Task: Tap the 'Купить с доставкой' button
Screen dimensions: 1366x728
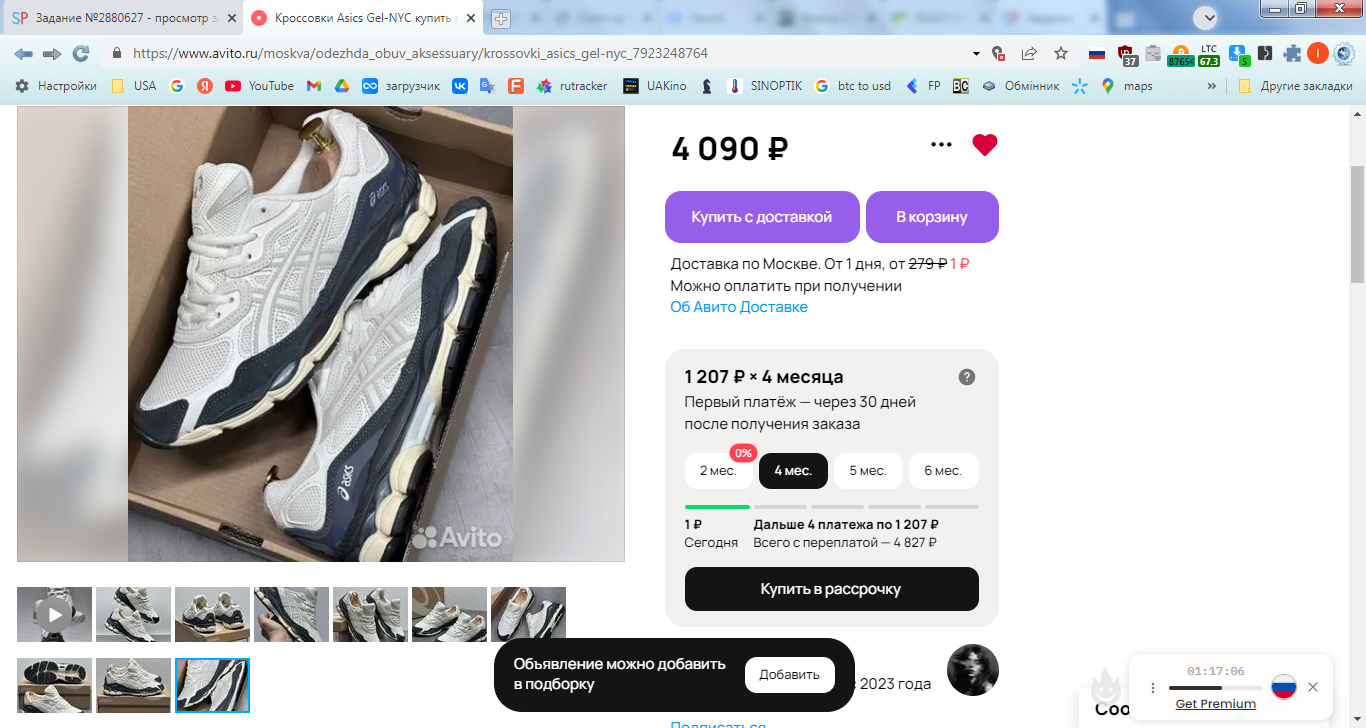Action: (x=761, y=217)
